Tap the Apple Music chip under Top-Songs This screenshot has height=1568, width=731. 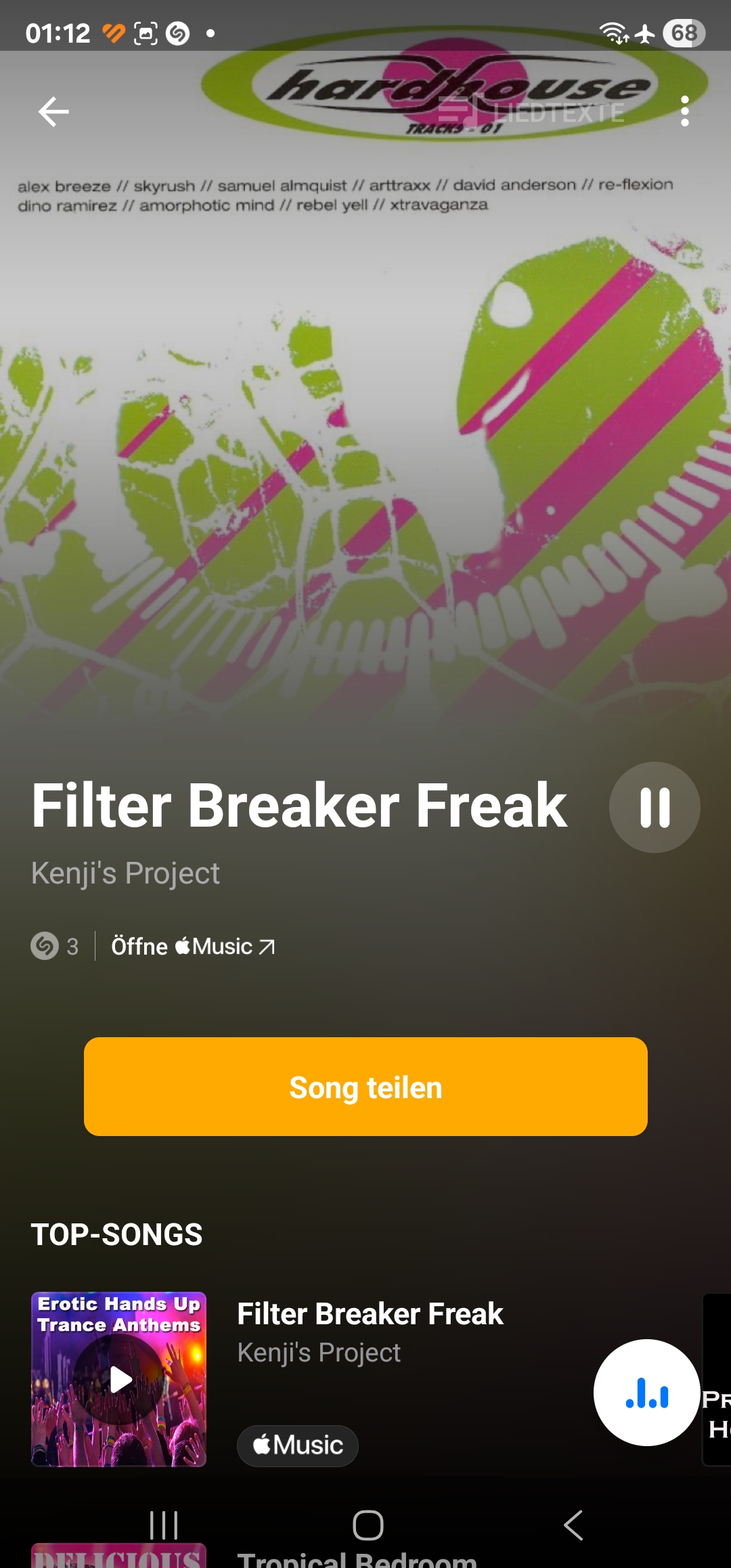[x=298, y=1445]
